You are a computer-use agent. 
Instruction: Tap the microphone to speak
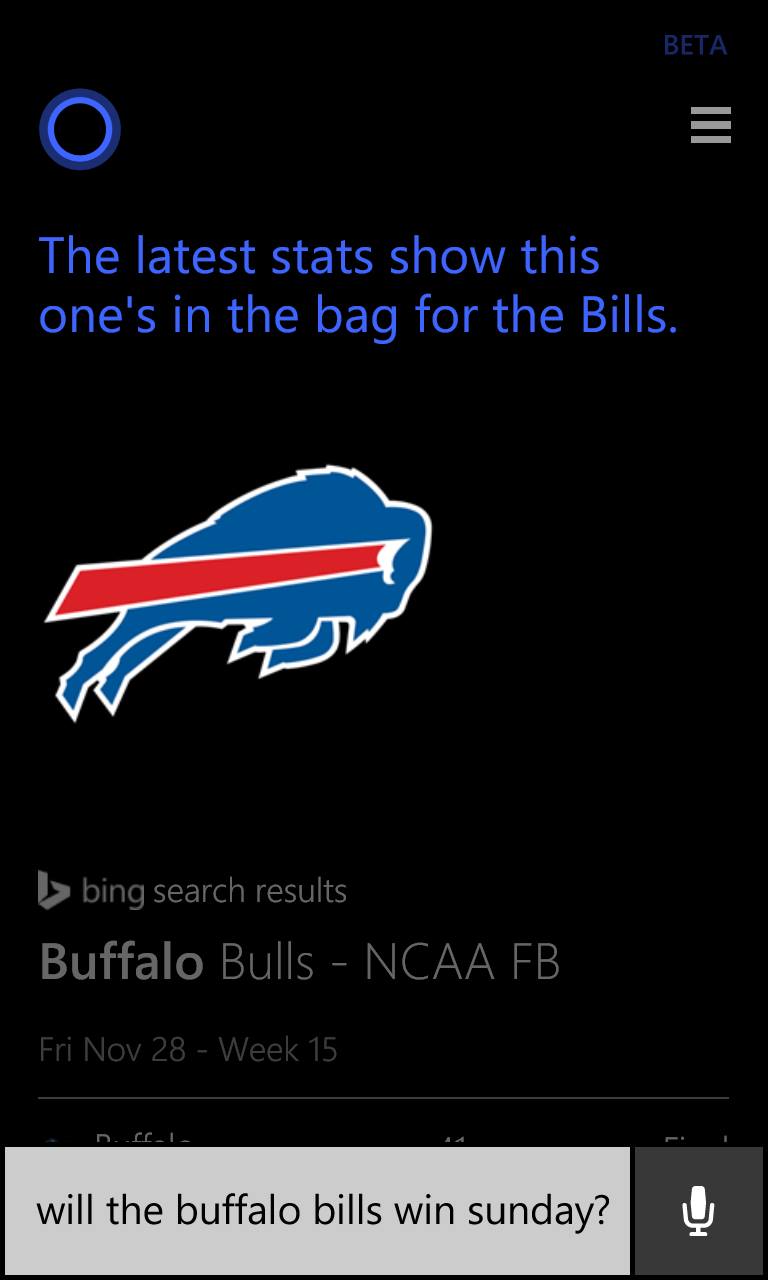[698, 1211]
